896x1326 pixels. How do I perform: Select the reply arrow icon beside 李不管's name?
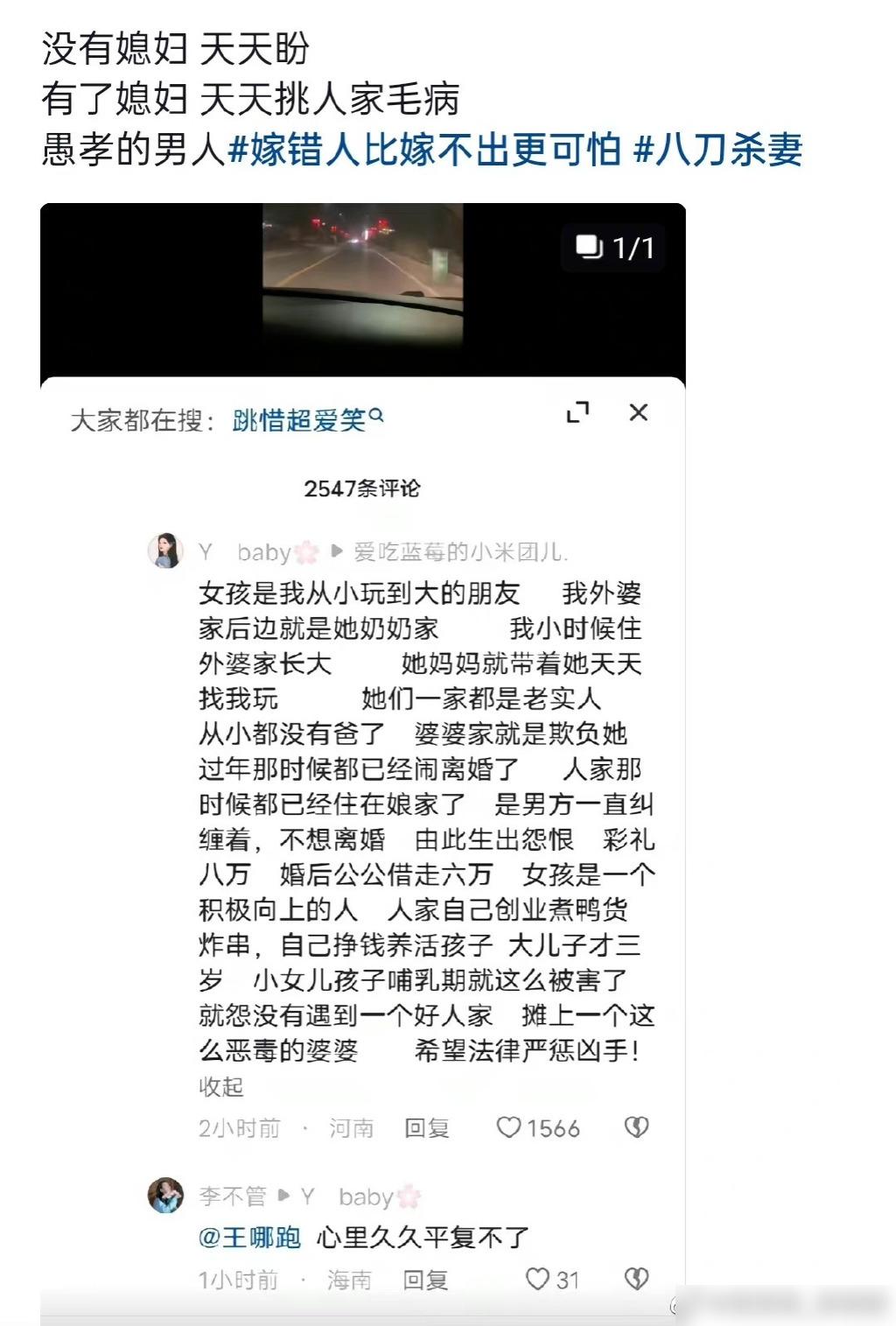coord(282,1196)
